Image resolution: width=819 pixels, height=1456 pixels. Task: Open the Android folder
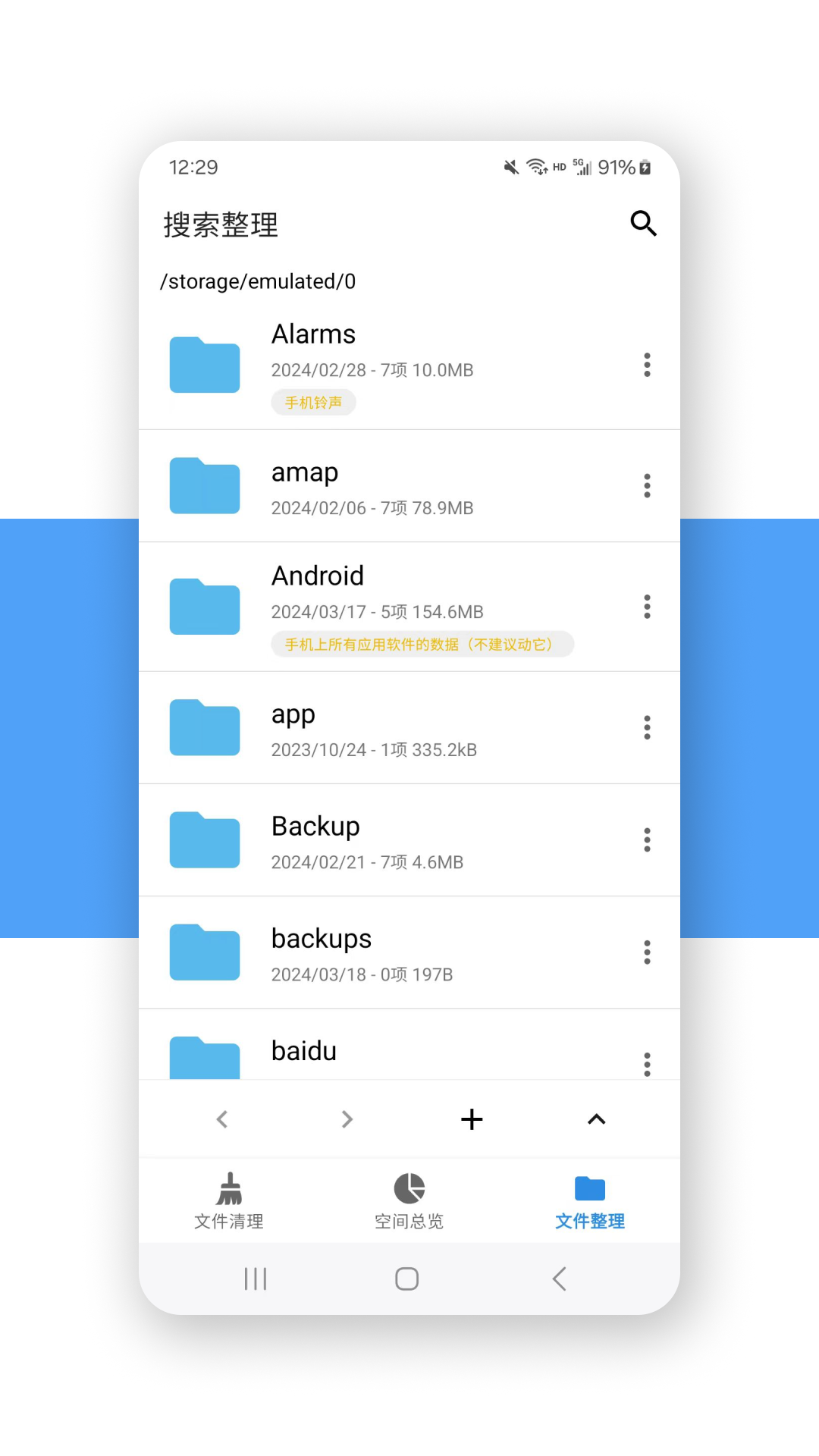click(x=409, y=607)
